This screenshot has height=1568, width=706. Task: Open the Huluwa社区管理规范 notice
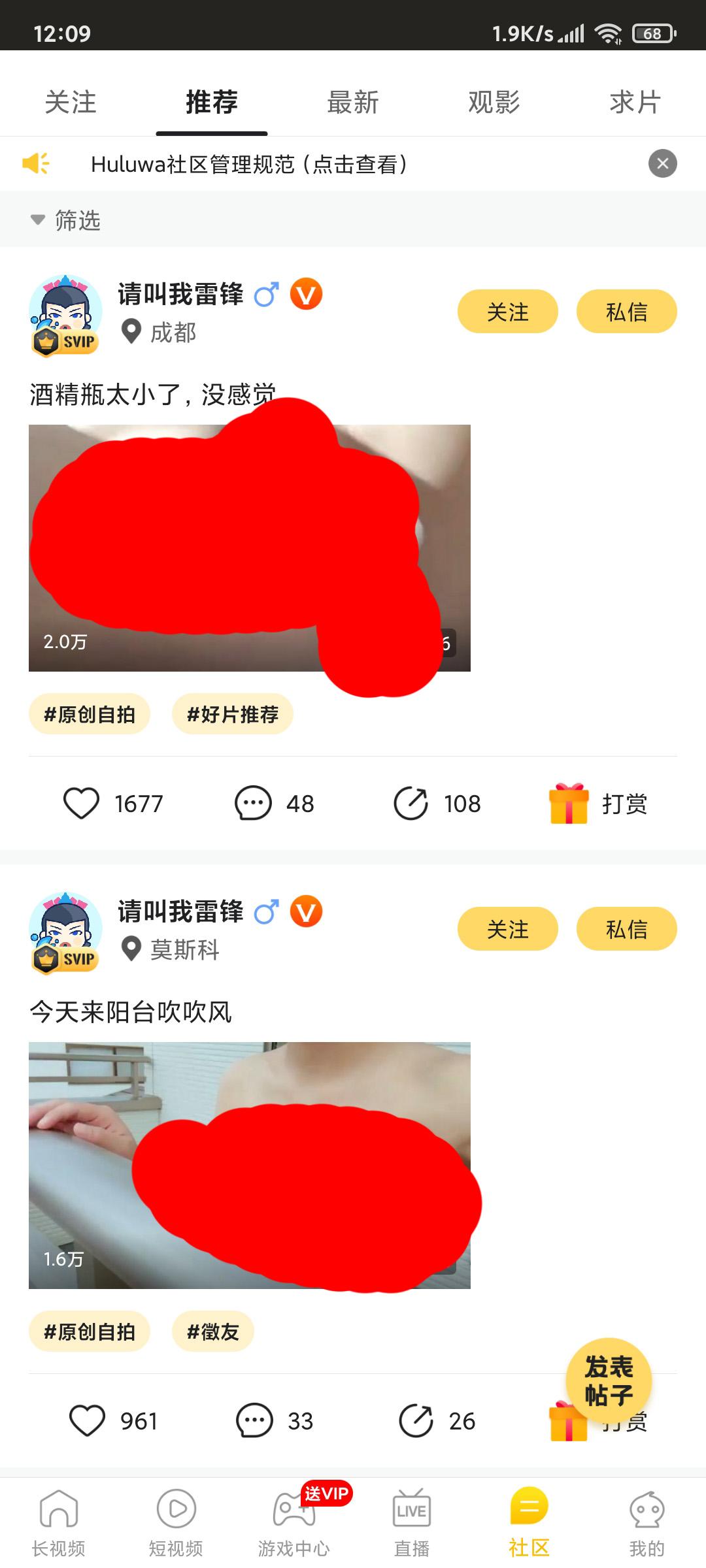pos(248,164)
